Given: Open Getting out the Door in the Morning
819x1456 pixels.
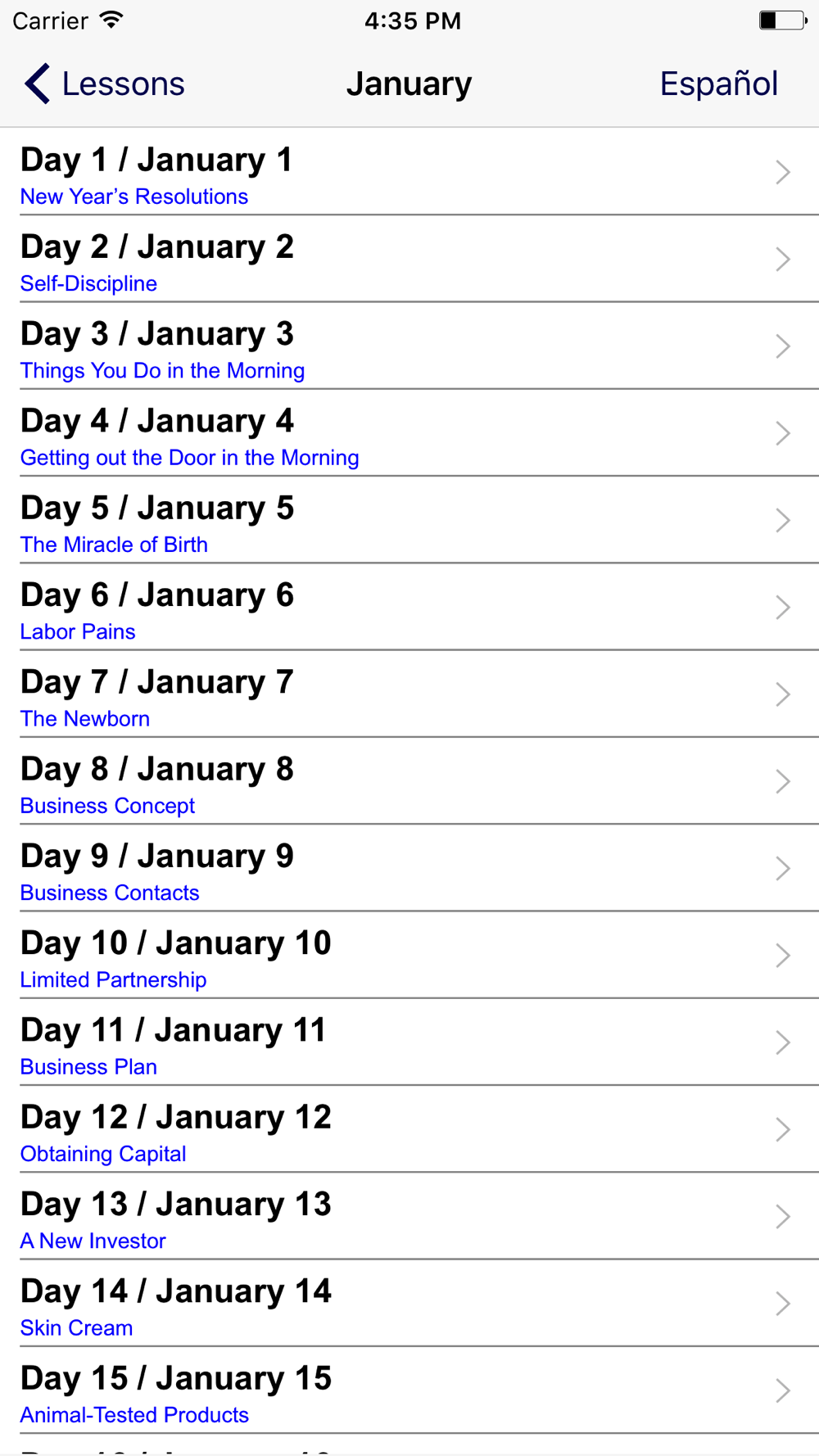Looking at the screenshot, I should point(409,433).
